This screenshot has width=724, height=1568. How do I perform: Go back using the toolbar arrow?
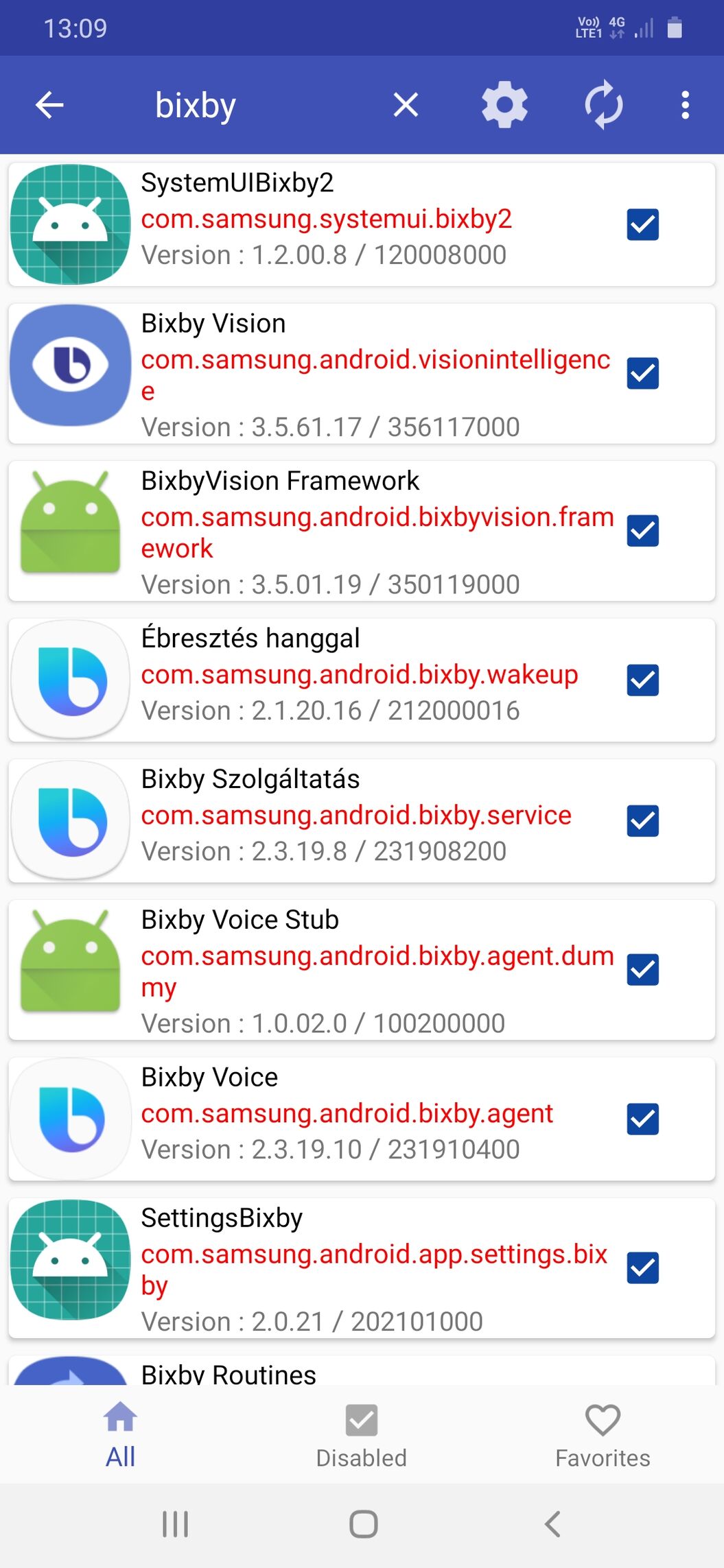coord(49,106)
